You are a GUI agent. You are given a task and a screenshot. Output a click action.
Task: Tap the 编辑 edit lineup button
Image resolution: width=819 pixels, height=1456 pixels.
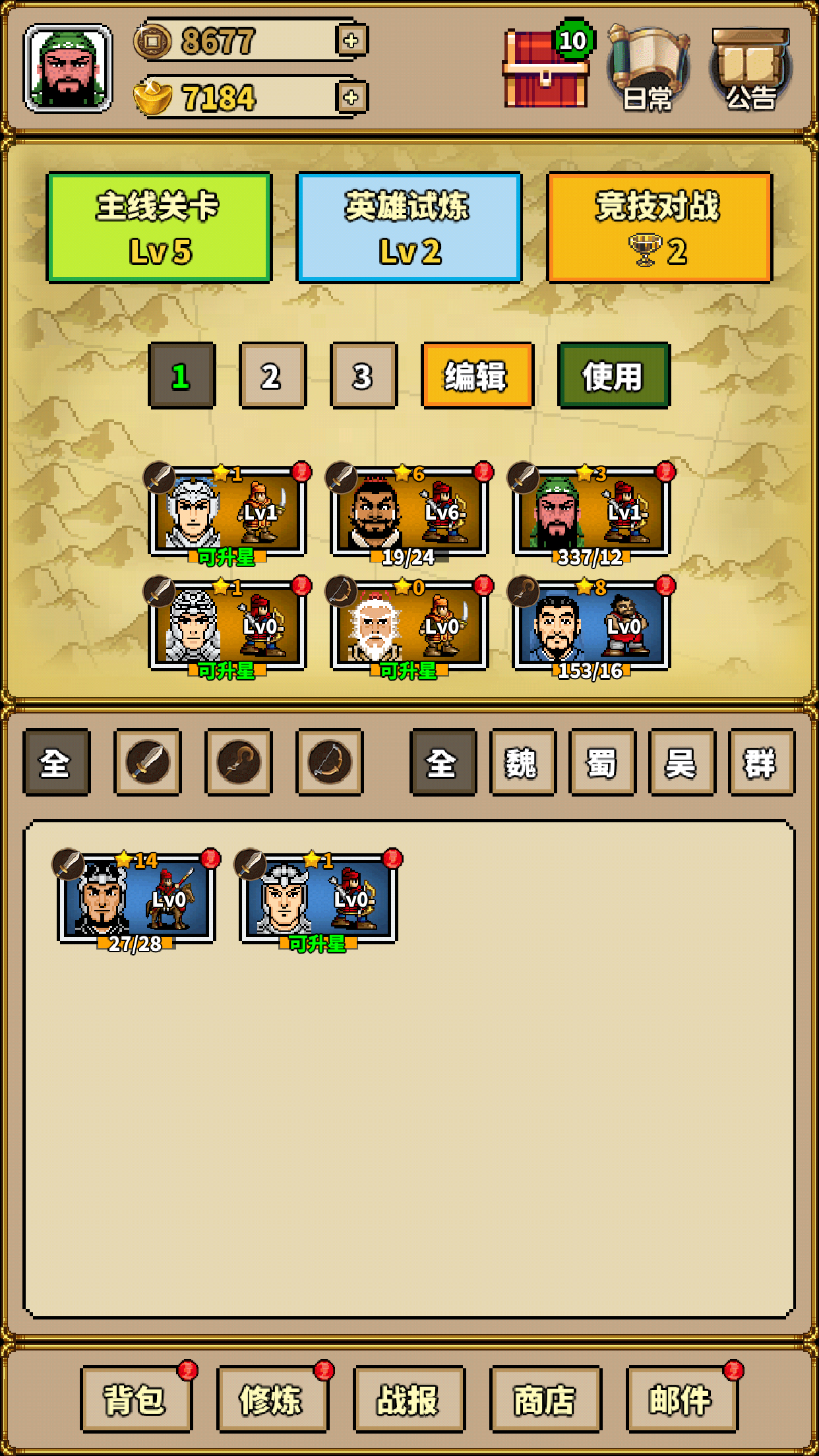[477, 376]
